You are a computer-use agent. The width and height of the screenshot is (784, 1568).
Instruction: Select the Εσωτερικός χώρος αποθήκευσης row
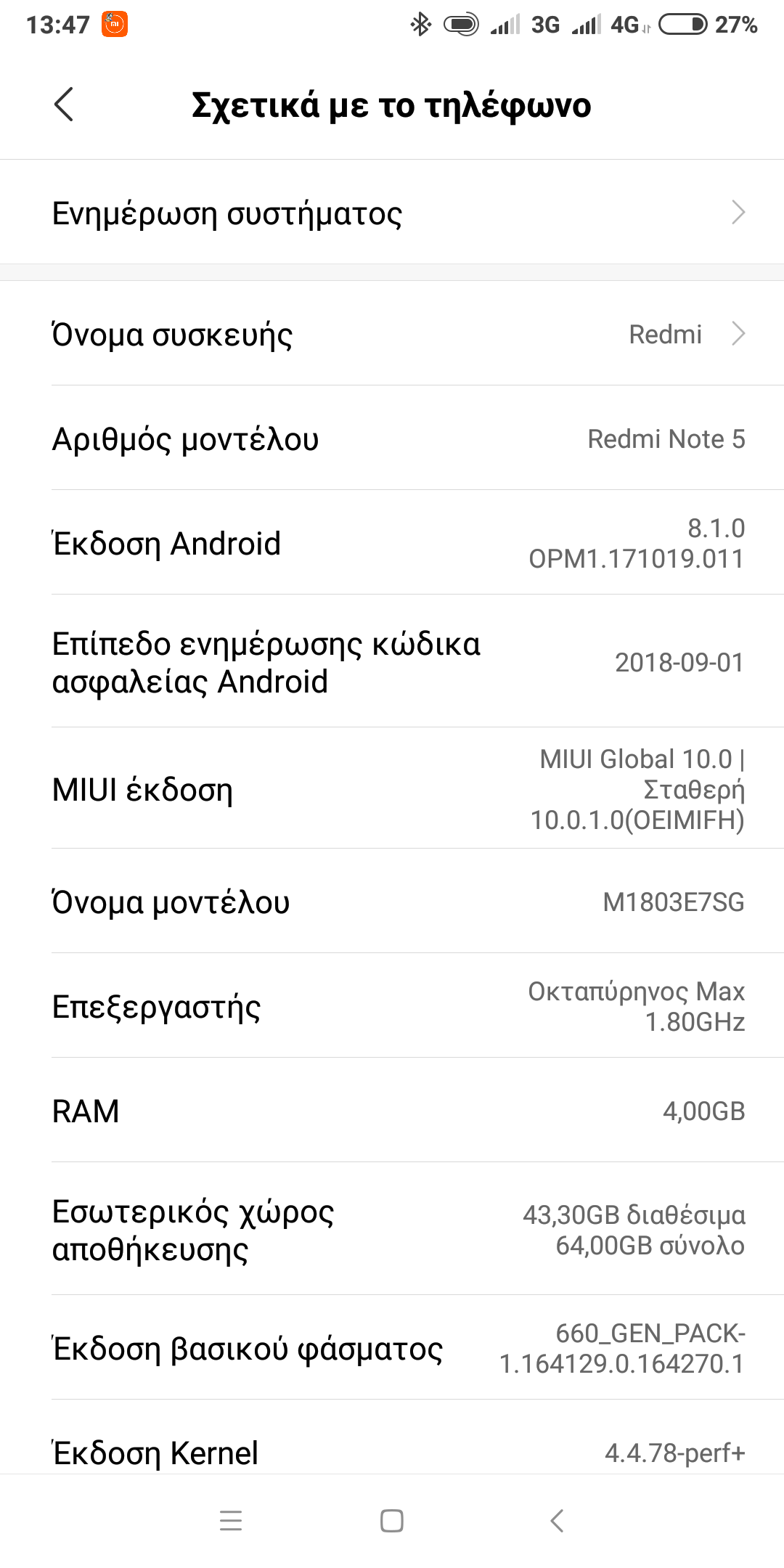[x=392, y=1230]
